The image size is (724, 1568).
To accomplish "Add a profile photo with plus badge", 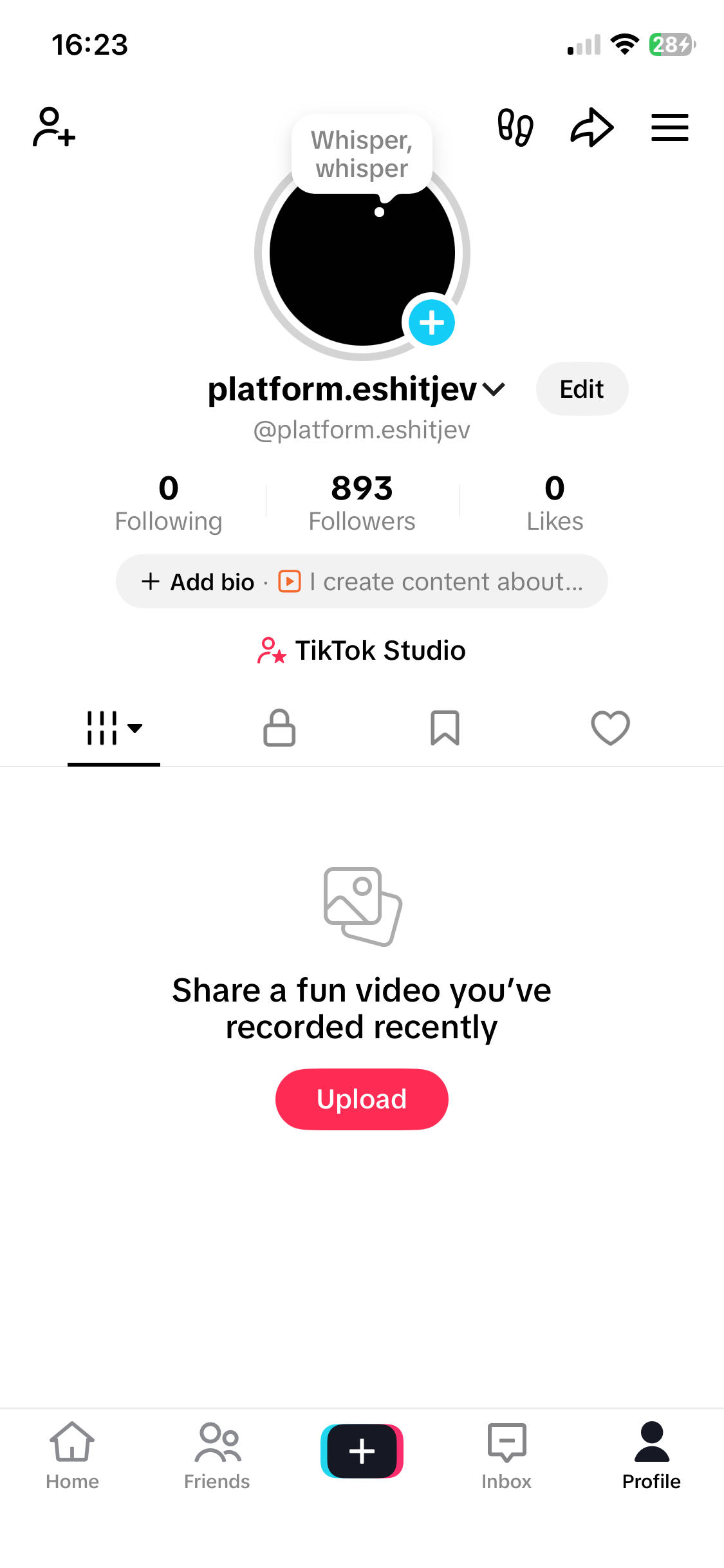I will (431, 323).
